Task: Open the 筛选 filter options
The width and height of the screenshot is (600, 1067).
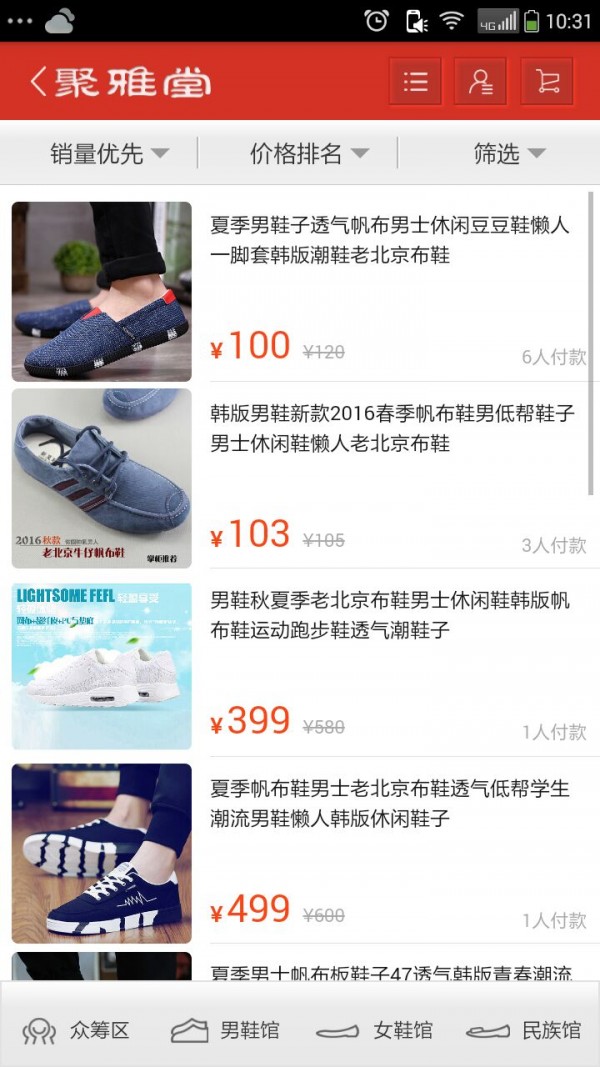Action: pyautogui.click(x=508, y=153)
